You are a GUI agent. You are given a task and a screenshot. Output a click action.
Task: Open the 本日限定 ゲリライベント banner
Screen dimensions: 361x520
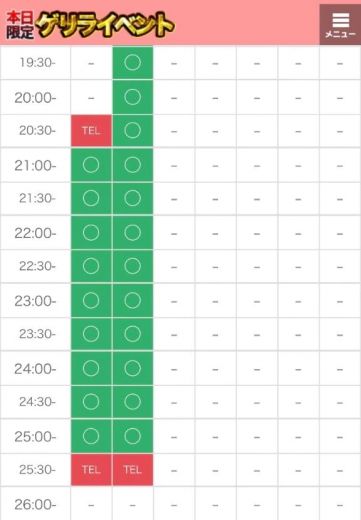[x=90, y=25]
